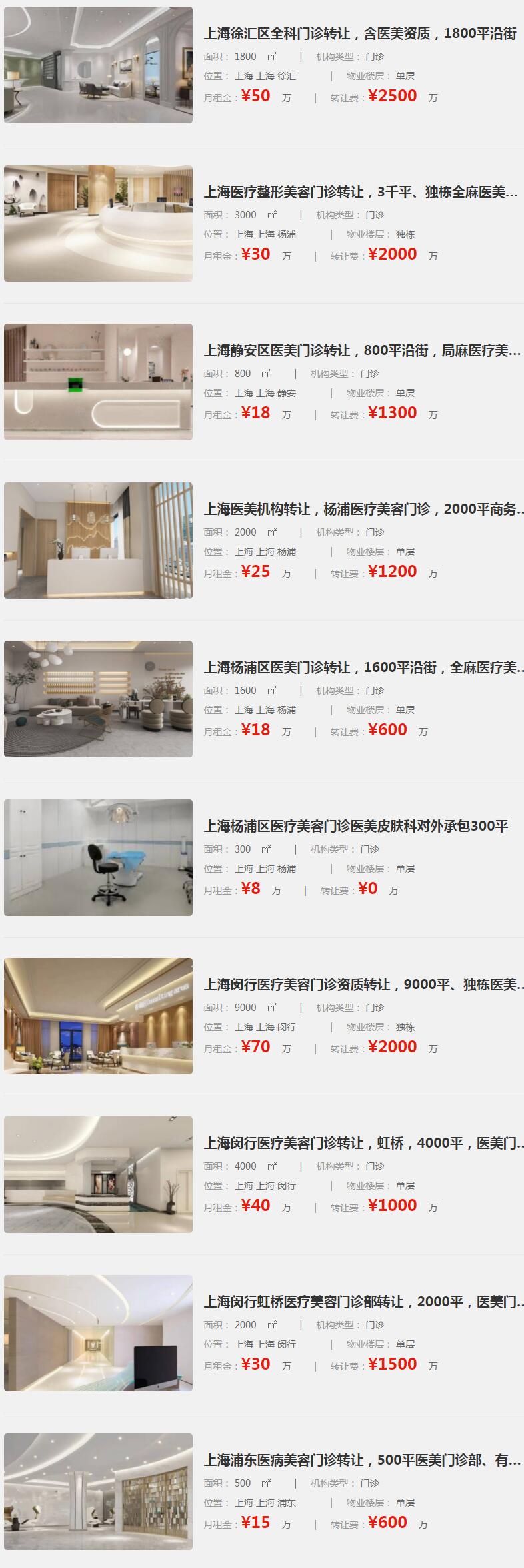Open the Yangpu 300㎡ dermatology contracting listing
Viewport: 524px width, 1568px height.
pyautogui.click(x=355, y=826)
